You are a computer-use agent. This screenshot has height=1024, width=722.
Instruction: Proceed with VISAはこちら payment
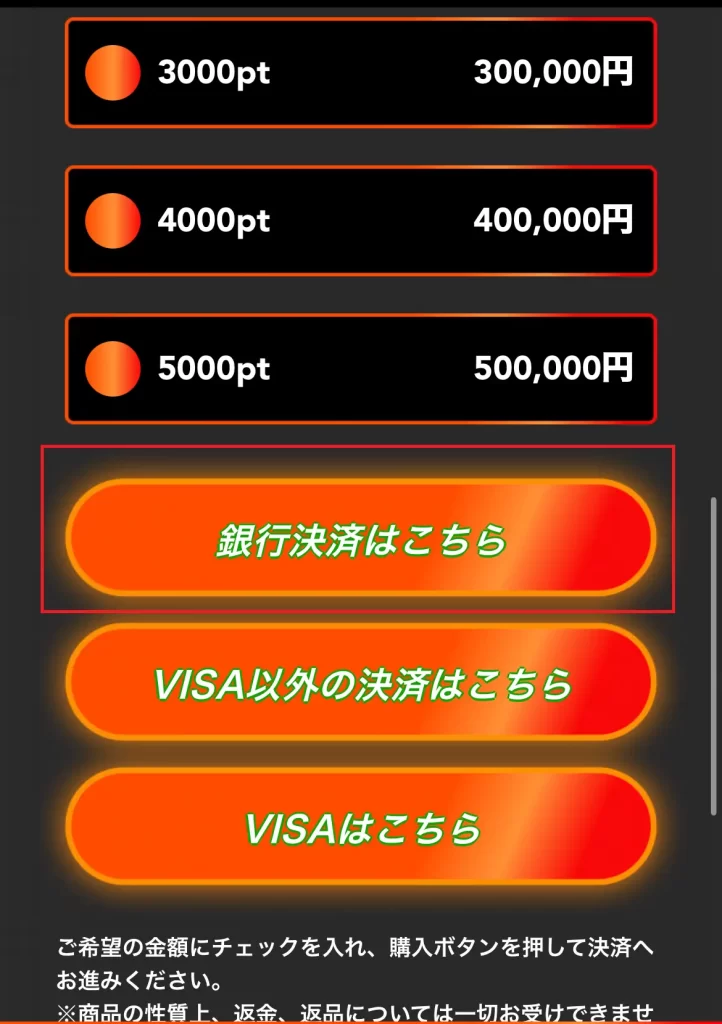pos(360,828)
